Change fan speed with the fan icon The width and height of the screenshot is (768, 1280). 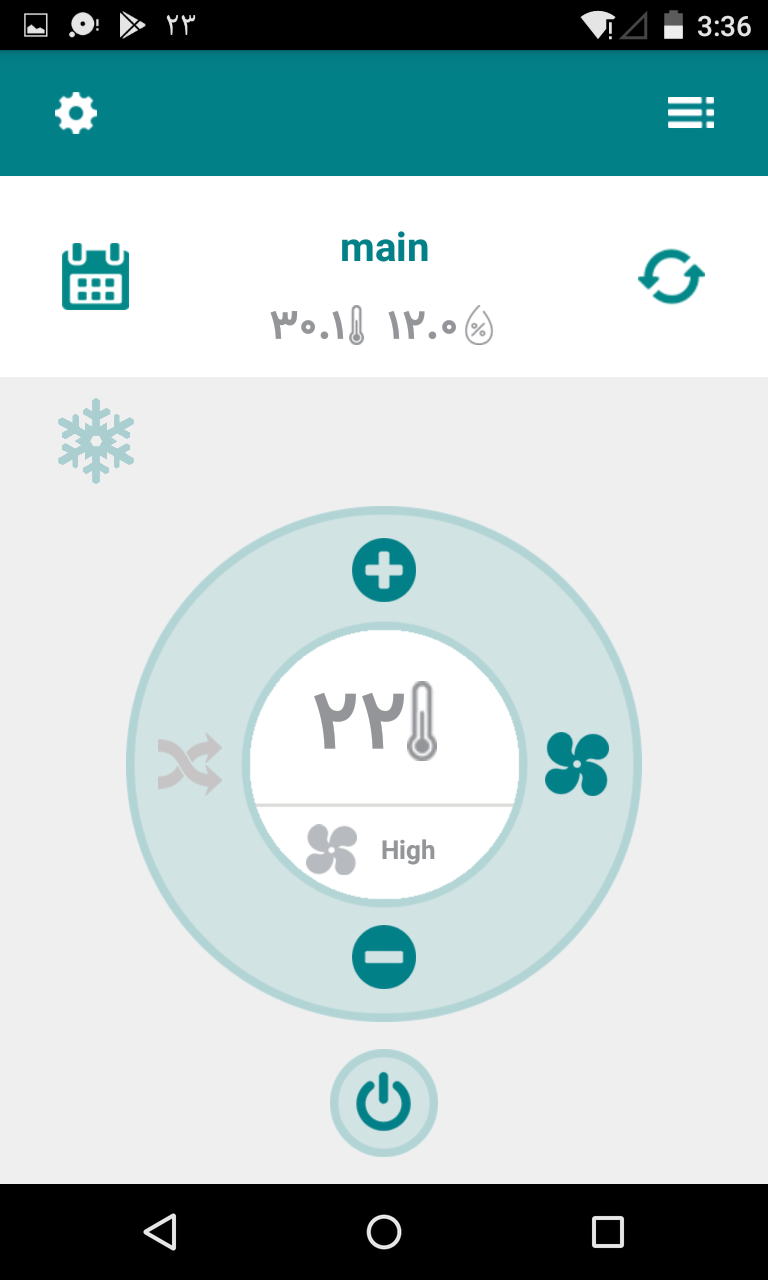[x=577, y=765]
